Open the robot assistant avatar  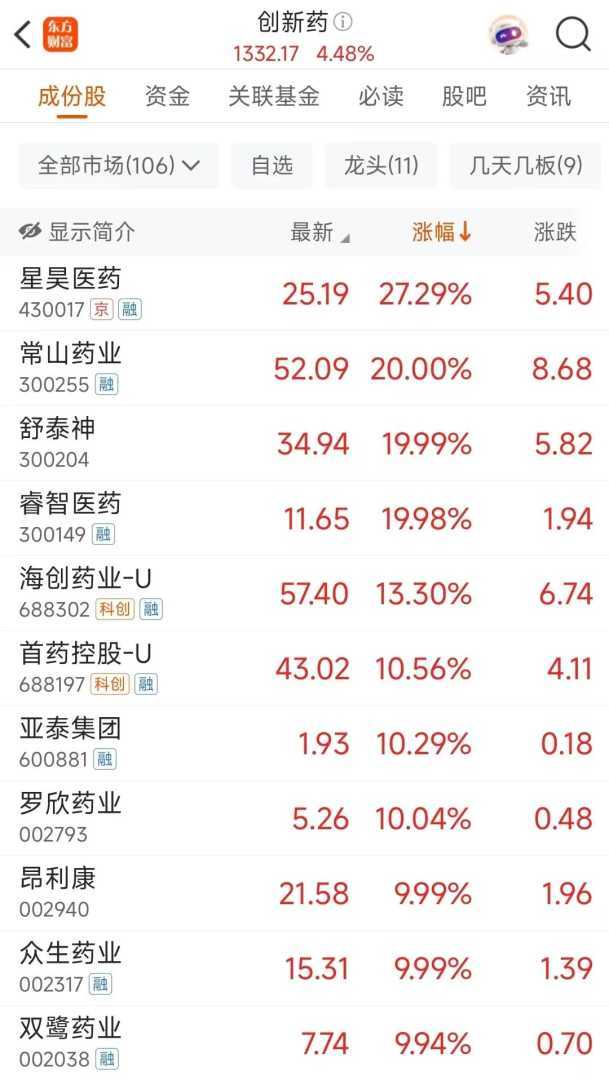[508, 35]
